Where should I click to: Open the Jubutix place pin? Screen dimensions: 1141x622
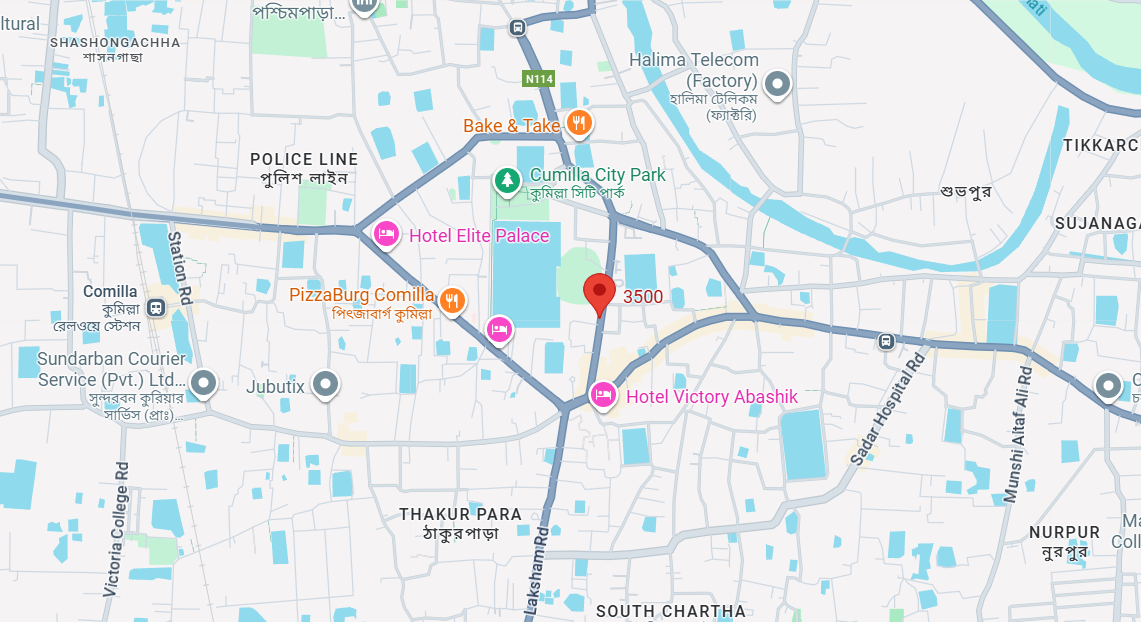click(325, 382)
